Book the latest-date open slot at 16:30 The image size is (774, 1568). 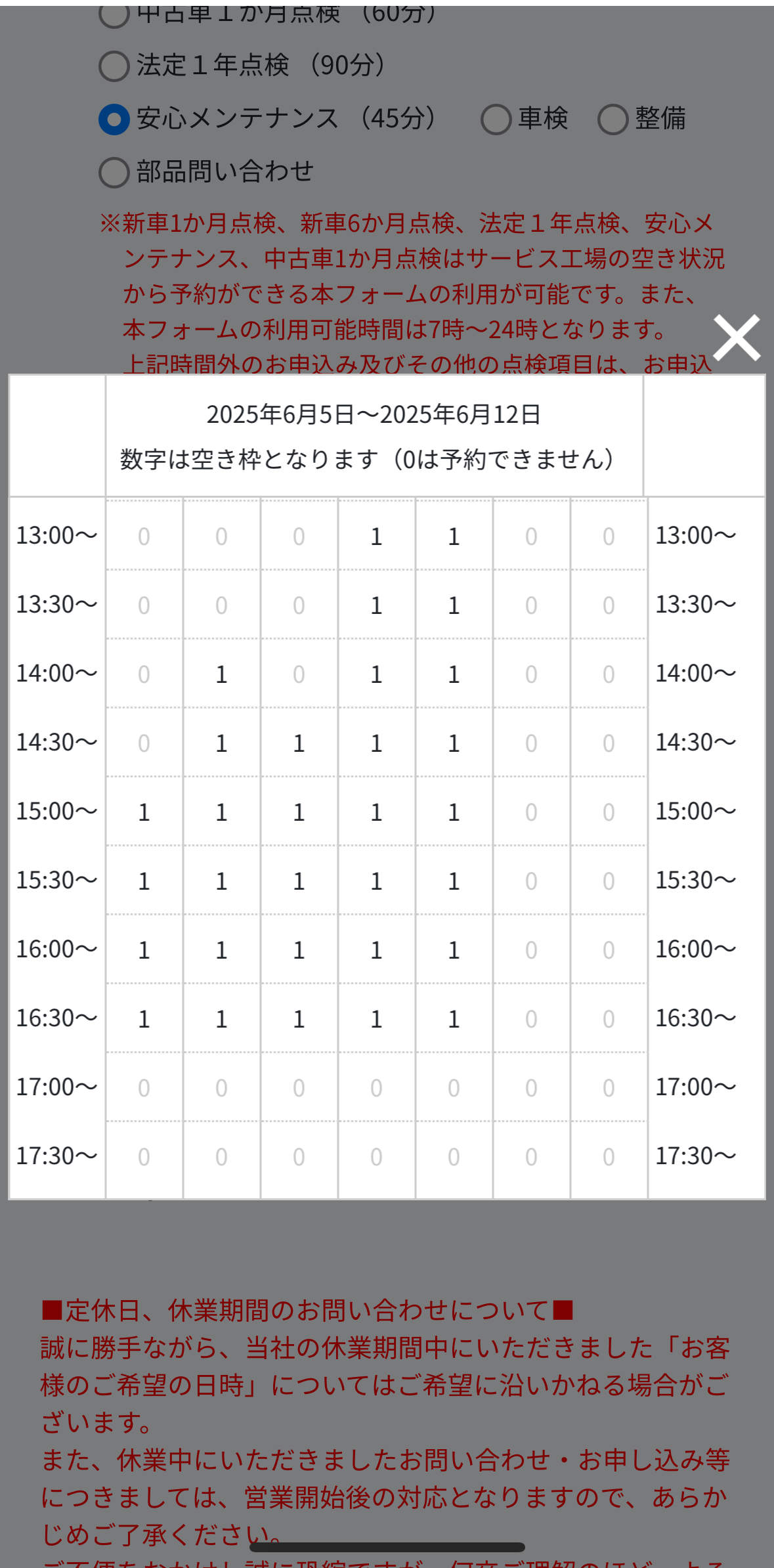[x=454, y=1019]
